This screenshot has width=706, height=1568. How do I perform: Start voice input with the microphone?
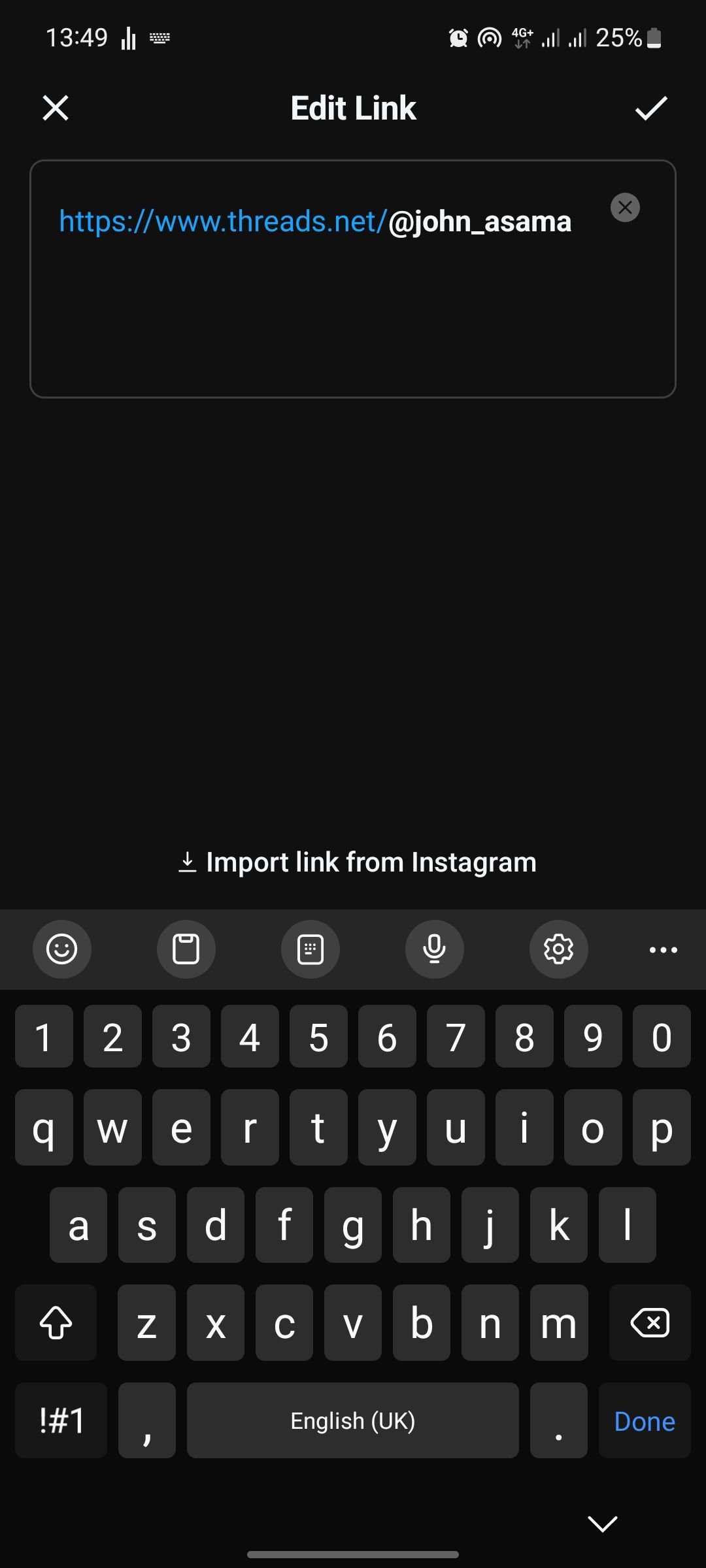[434, 949]
